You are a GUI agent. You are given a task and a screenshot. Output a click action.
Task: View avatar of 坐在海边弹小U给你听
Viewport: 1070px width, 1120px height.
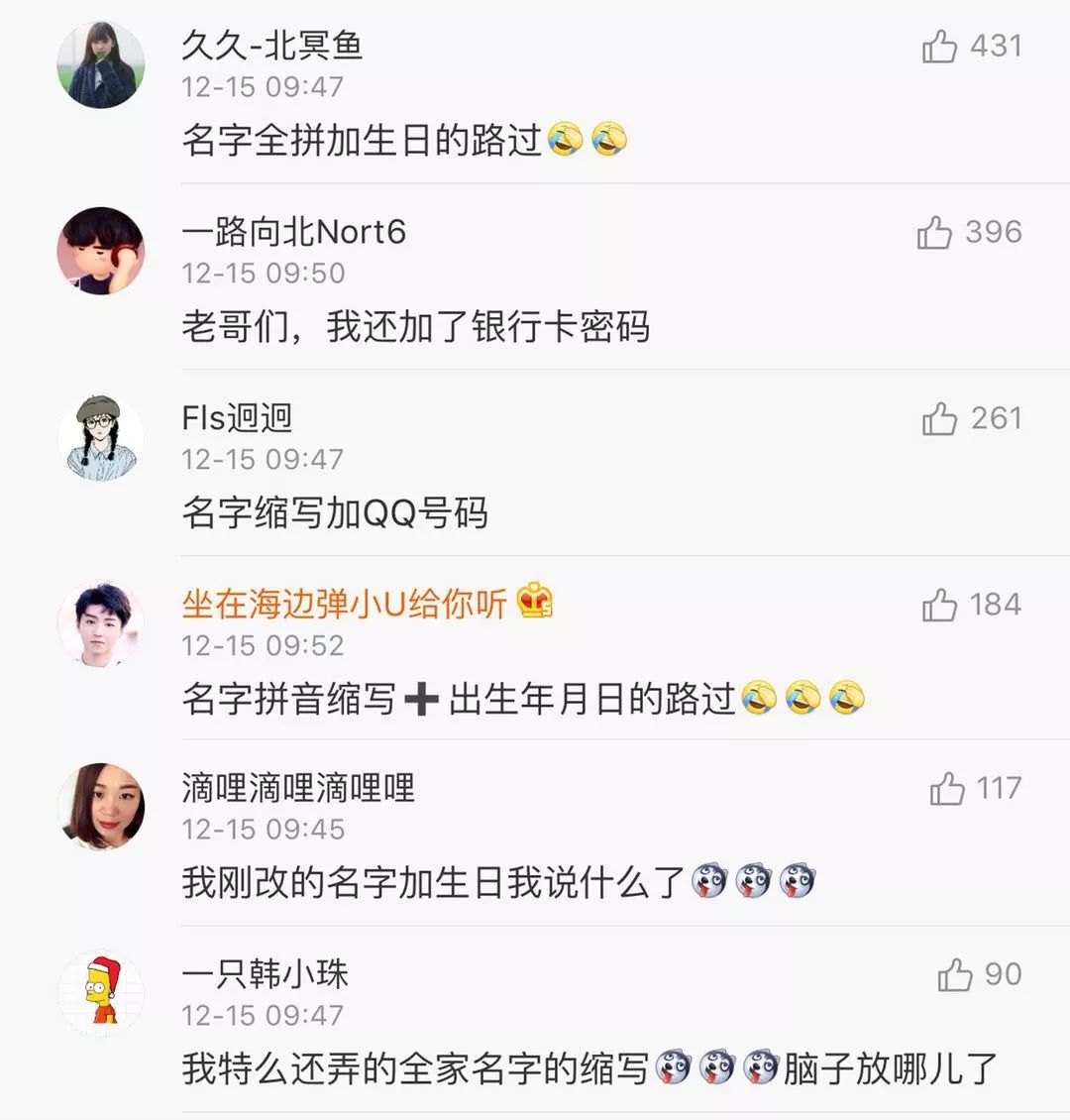point(101,623)
